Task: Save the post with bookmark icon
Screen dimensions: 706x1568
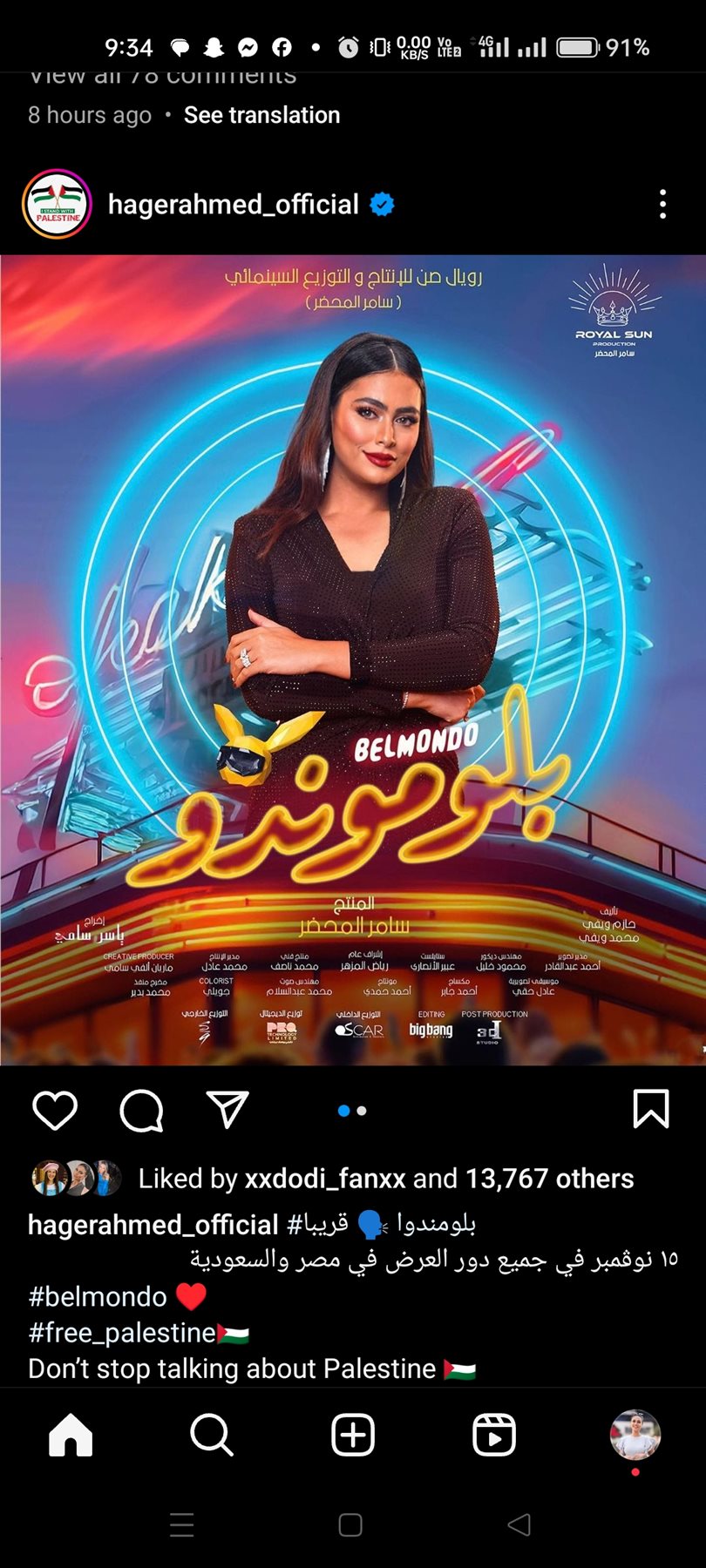Action: (x=650, y=1109)
